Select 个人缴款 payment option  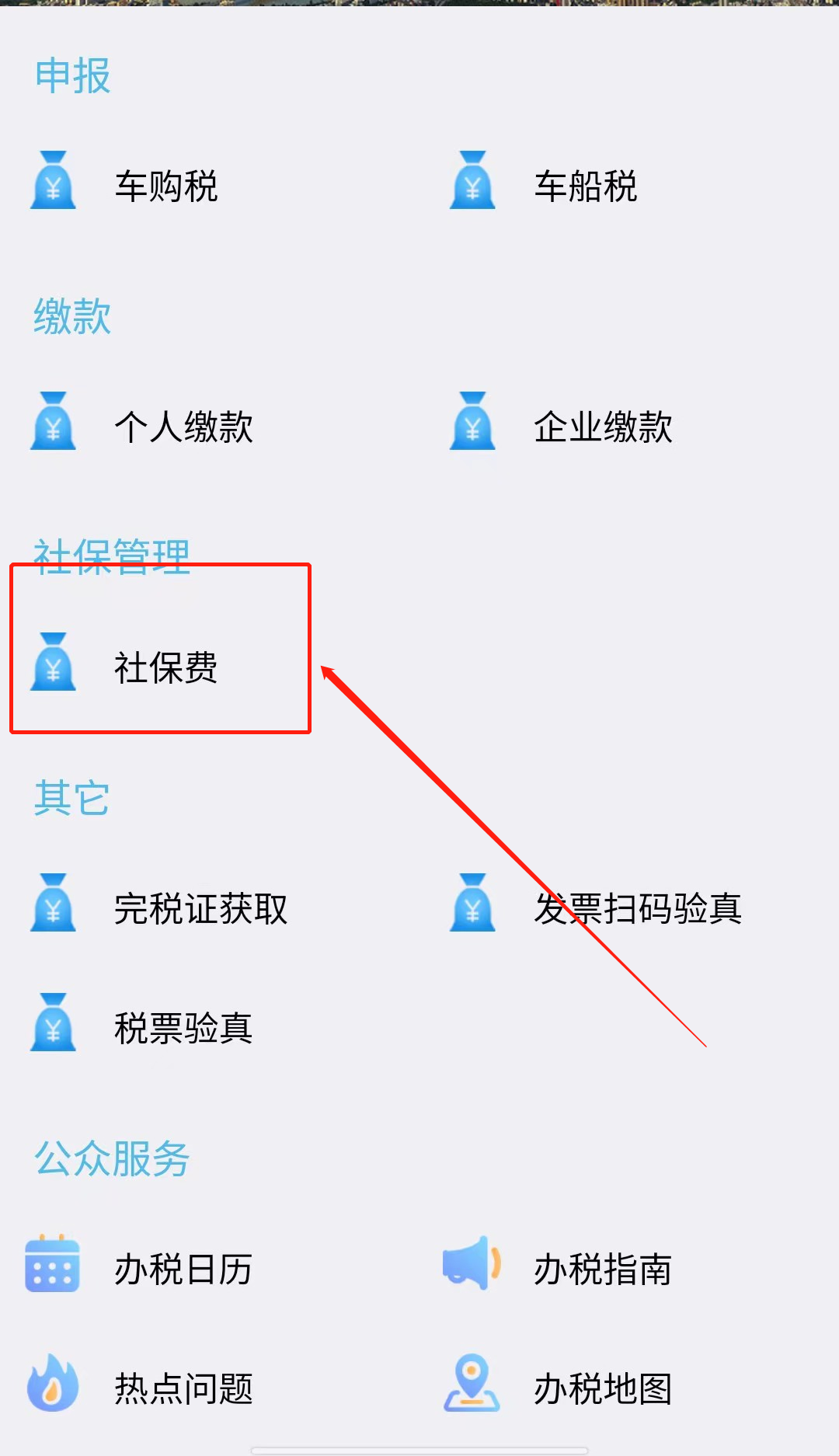point(183,427)
